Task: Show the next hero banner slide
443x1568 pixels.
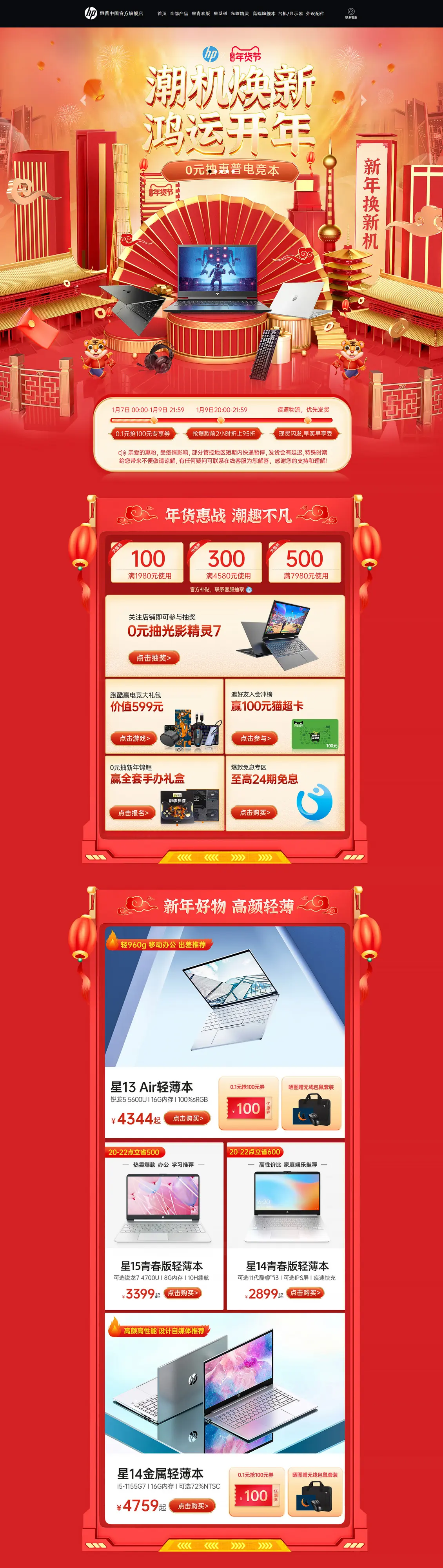Action: click(363, 100)
